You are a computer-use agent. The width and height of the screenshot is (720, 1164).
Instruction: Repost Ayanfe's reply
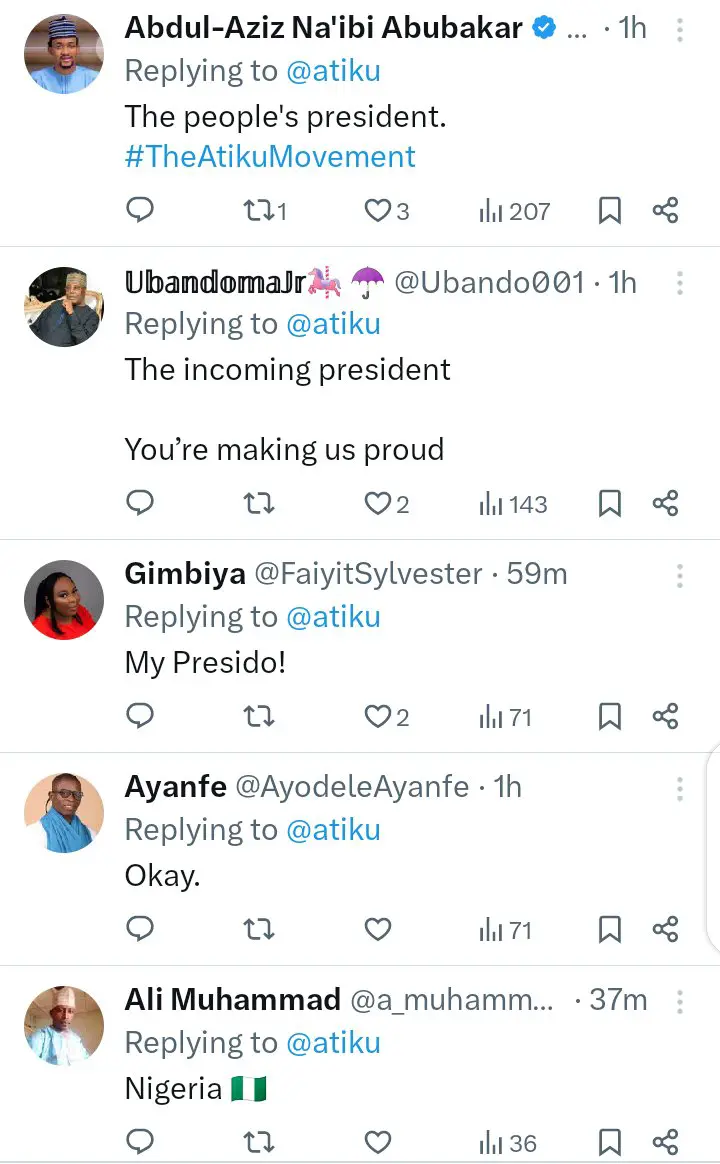click(259, 930)
